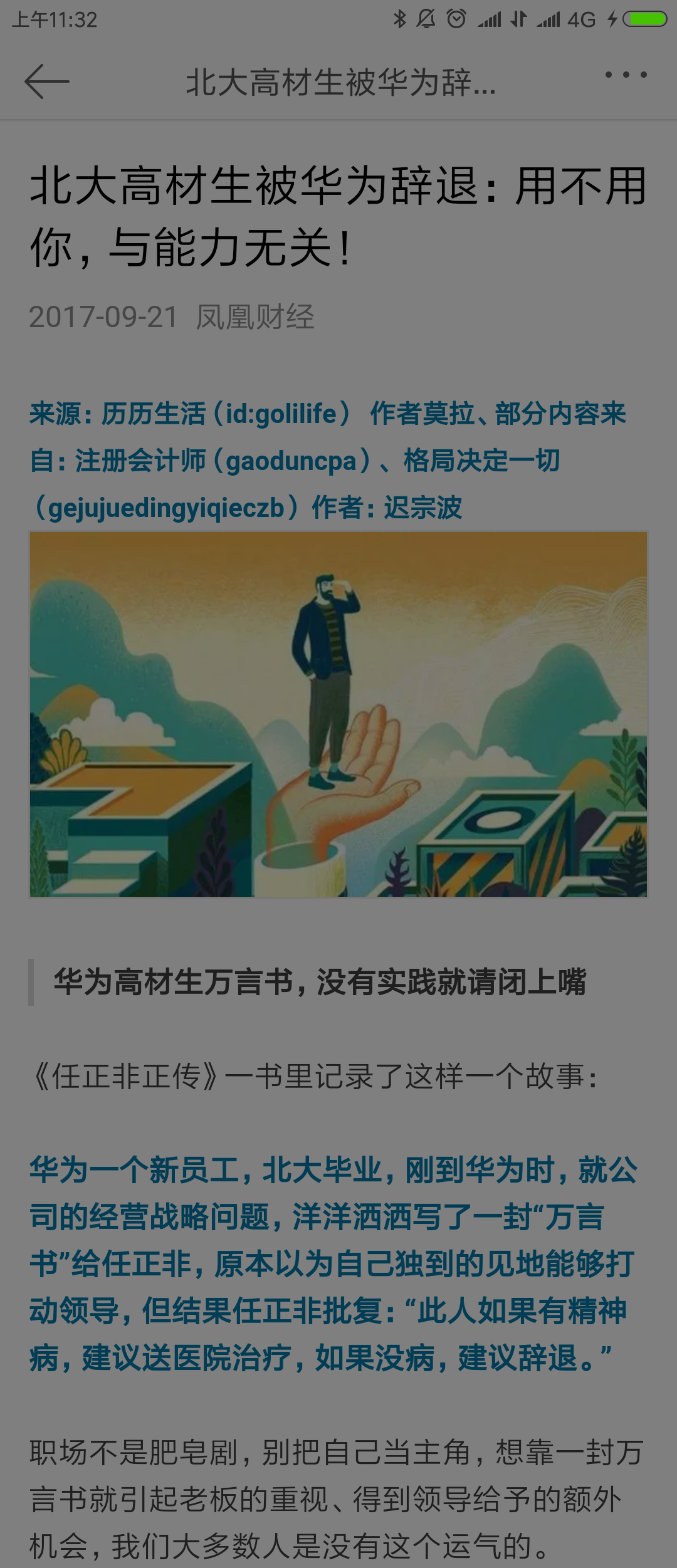The height and width of the screenshot is (1568, 677).
Task: Tap the green battery level indicator
Action: point(644,19)
